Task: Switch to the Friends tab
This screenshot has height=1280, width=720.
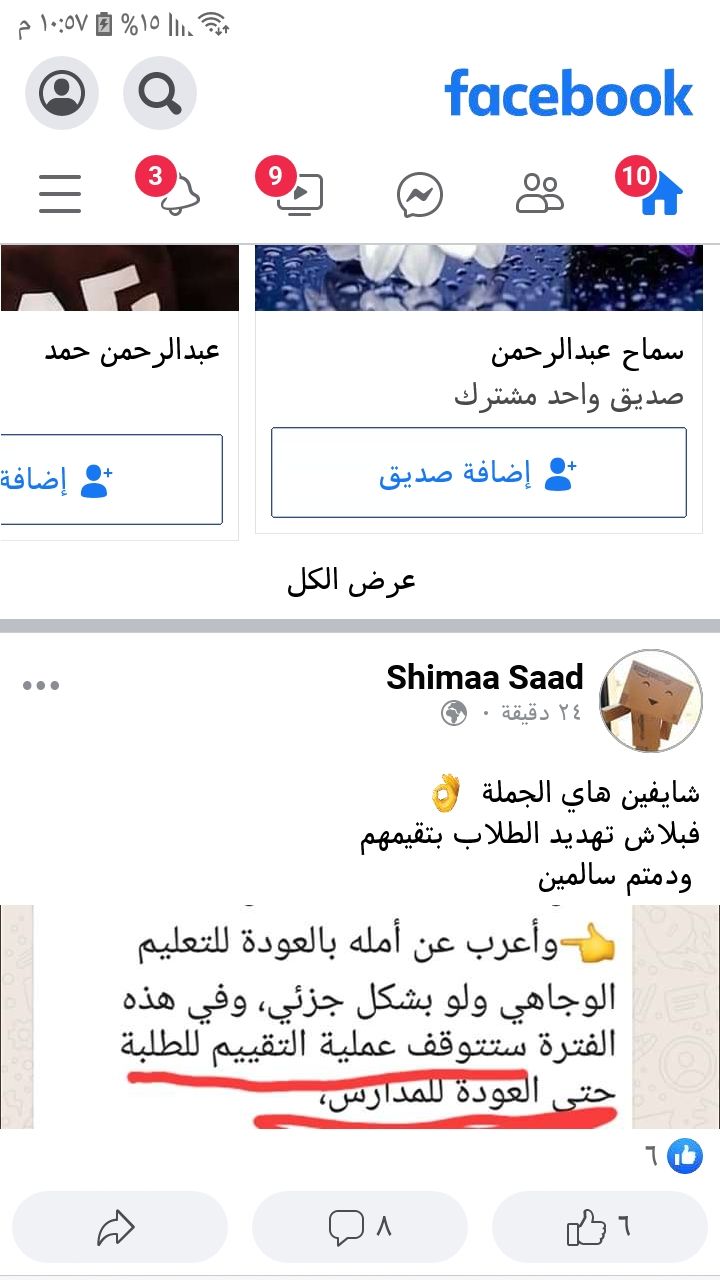Action: (540, 194)
